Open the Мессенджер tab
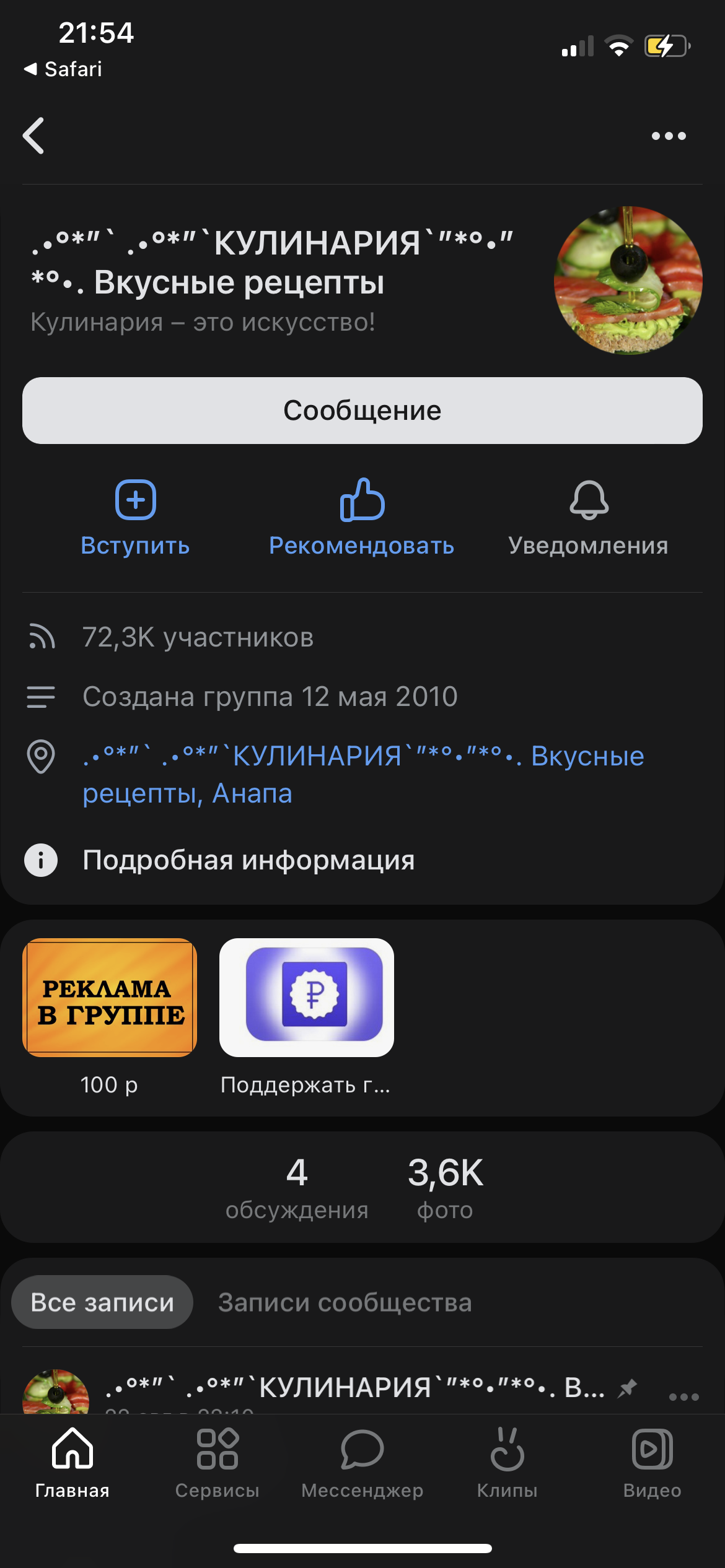Image resolution: width=725 pixels, height=1568 pixels. pyautogui.click(x=362, y=1463)
